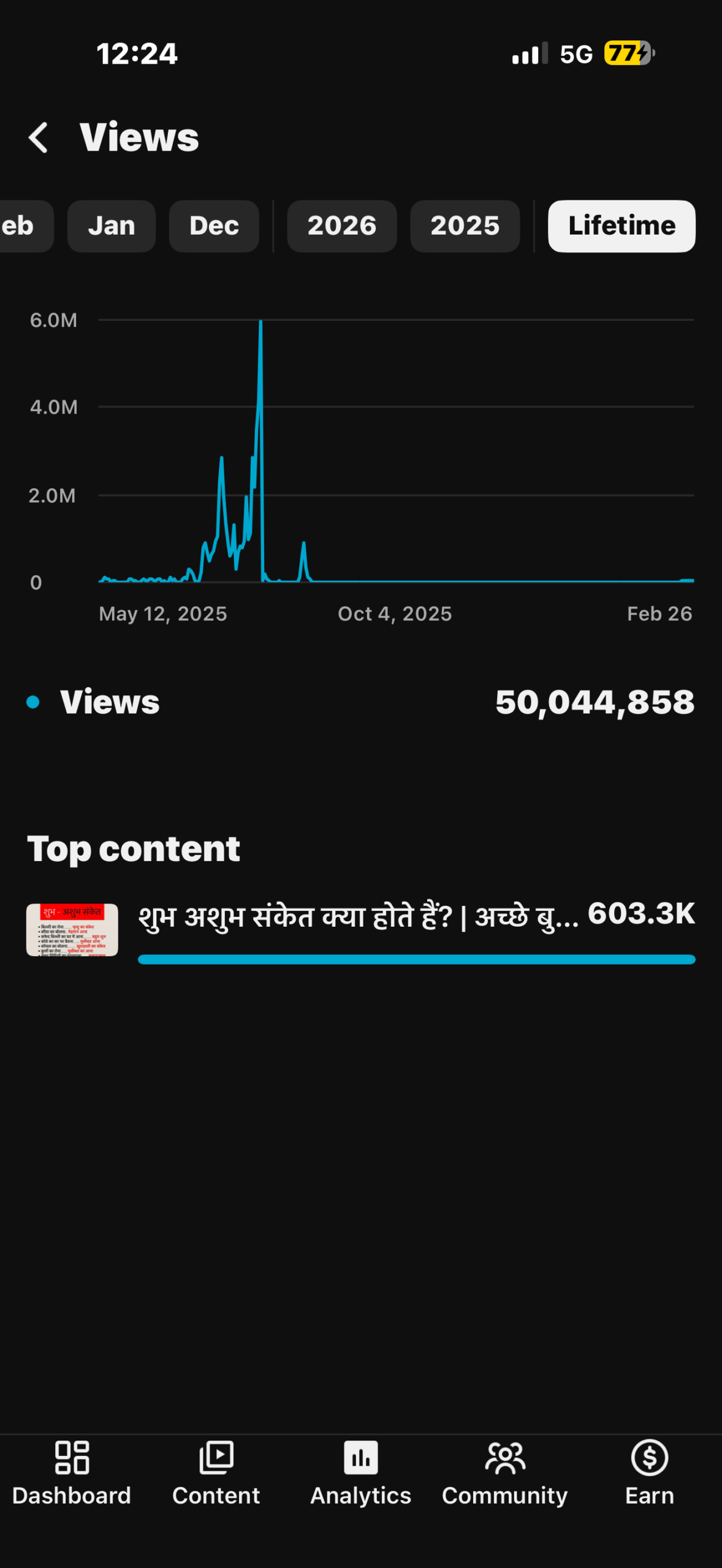Switch to the Dashboard tab
Image resolution: width=722 pixels, height=1568 pixels.
[72, 1472]
